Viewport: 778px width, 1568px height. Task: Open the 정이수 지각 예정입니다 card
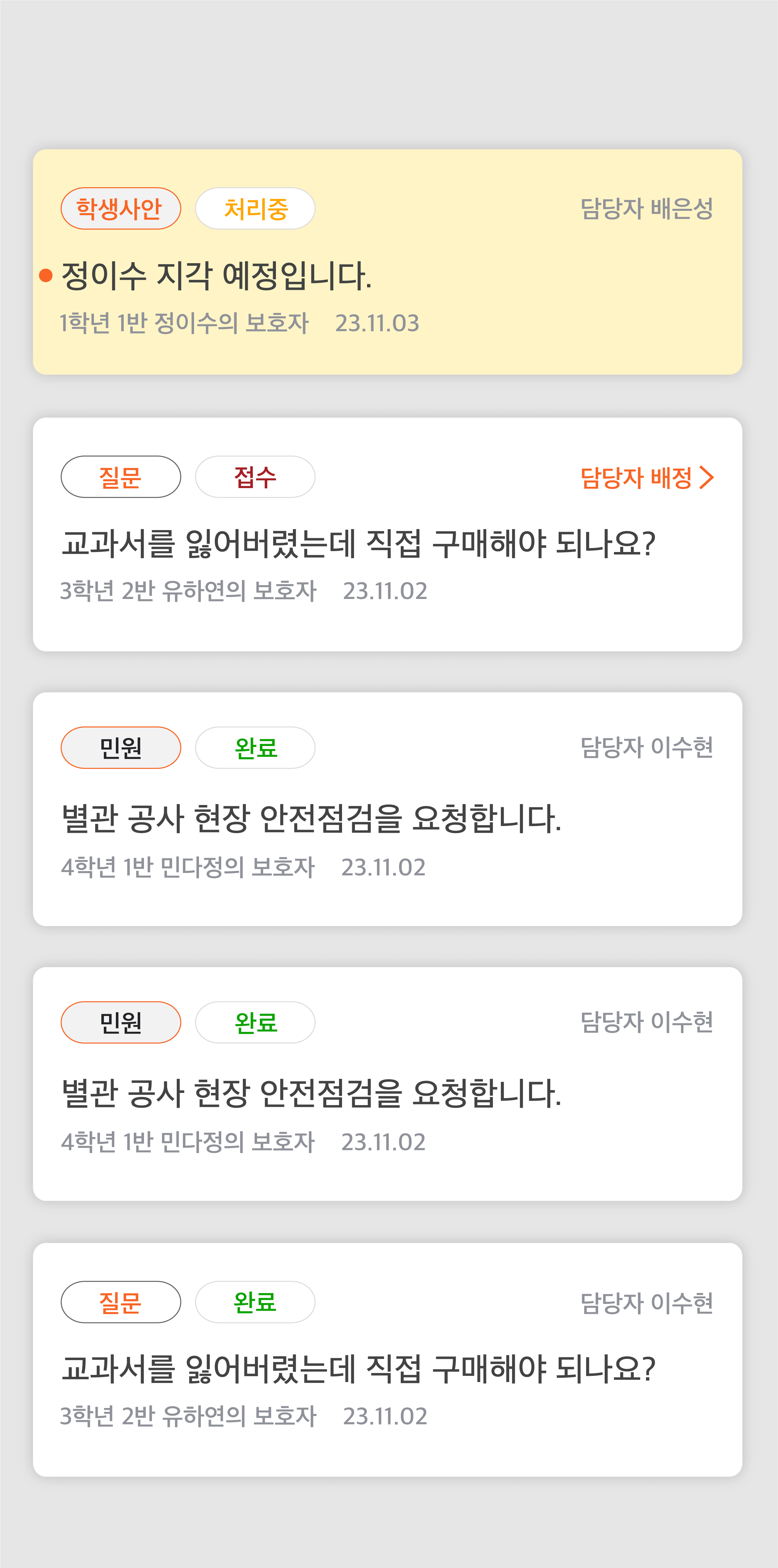coord(388,262)
